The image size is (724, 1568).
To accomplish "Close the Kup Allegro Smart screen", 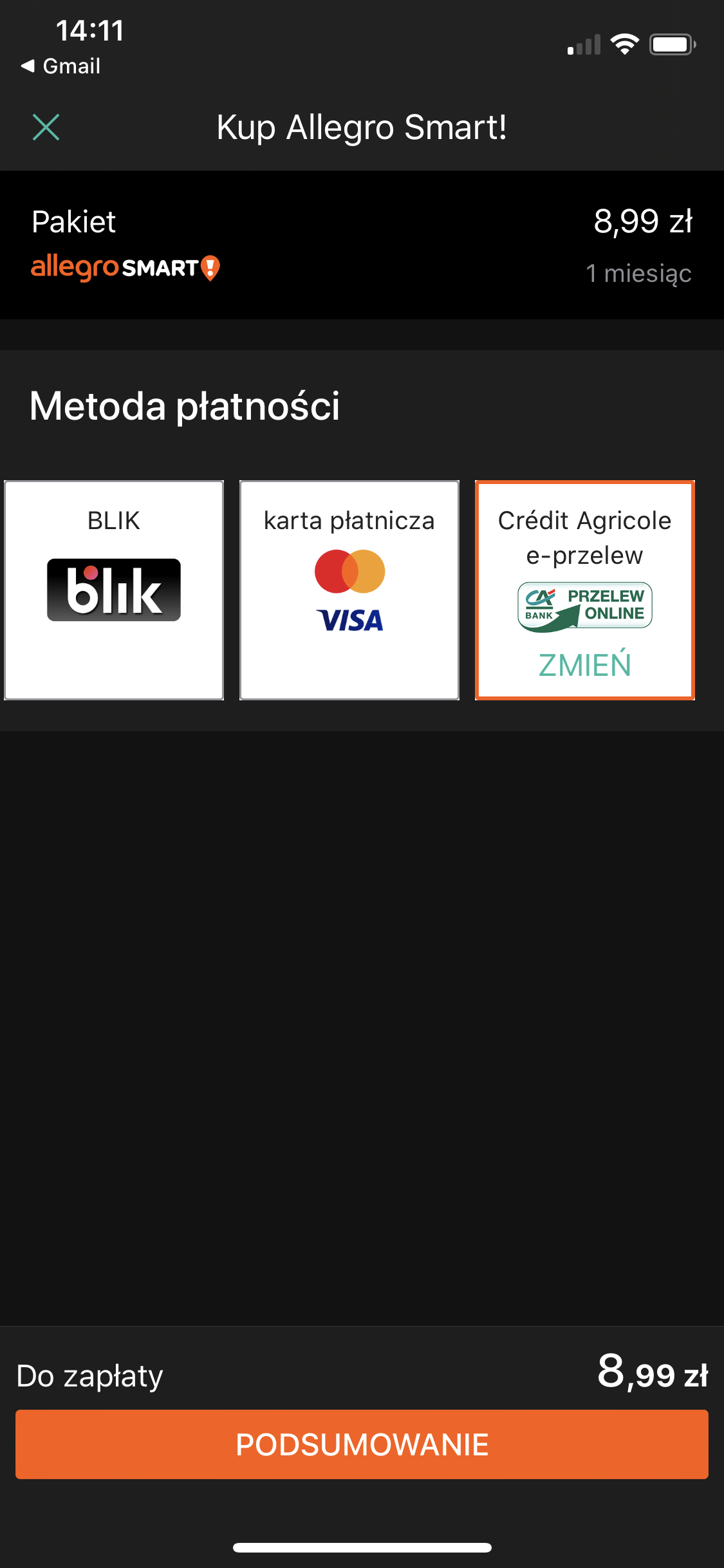I will coord(46,127).
